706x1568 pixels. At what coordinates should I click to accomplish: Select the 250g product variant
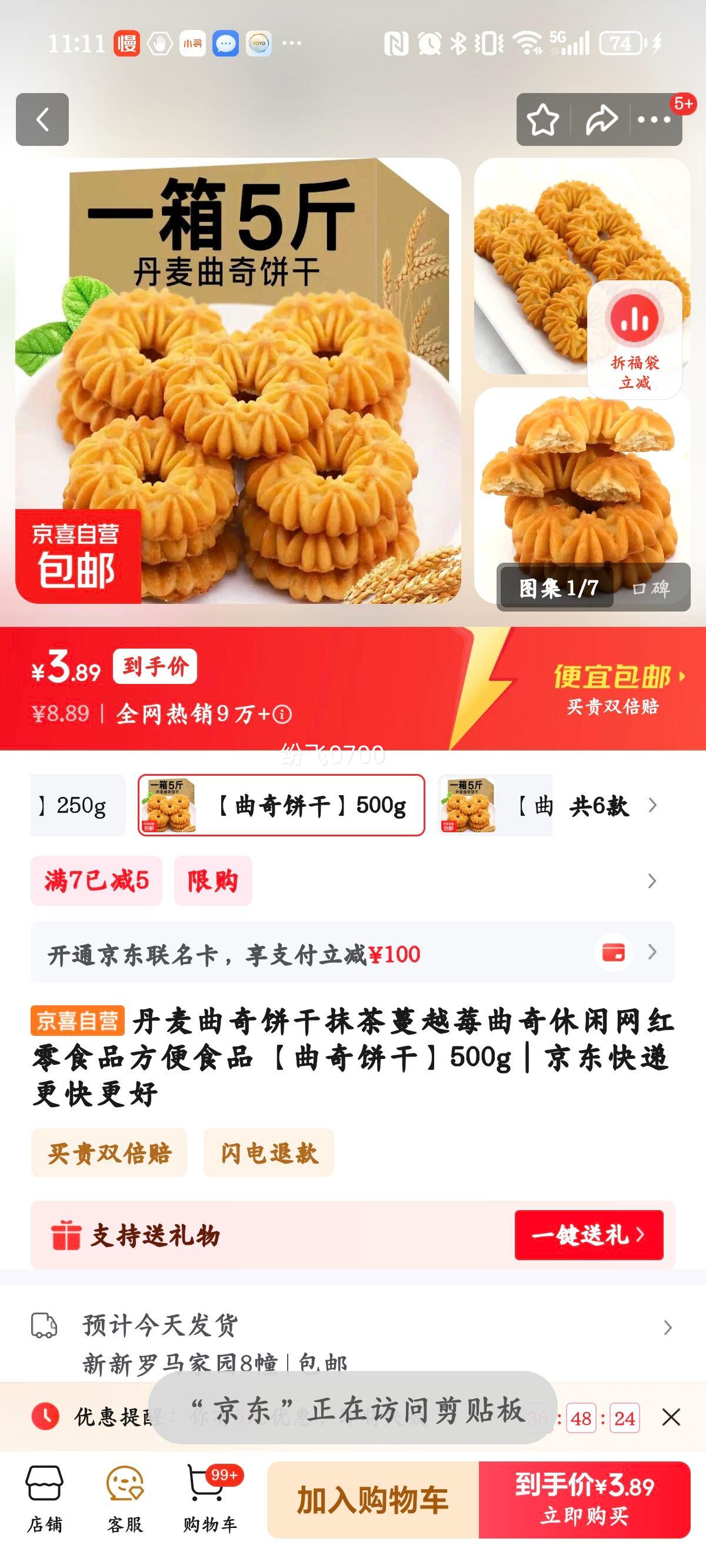coord(77,804)
